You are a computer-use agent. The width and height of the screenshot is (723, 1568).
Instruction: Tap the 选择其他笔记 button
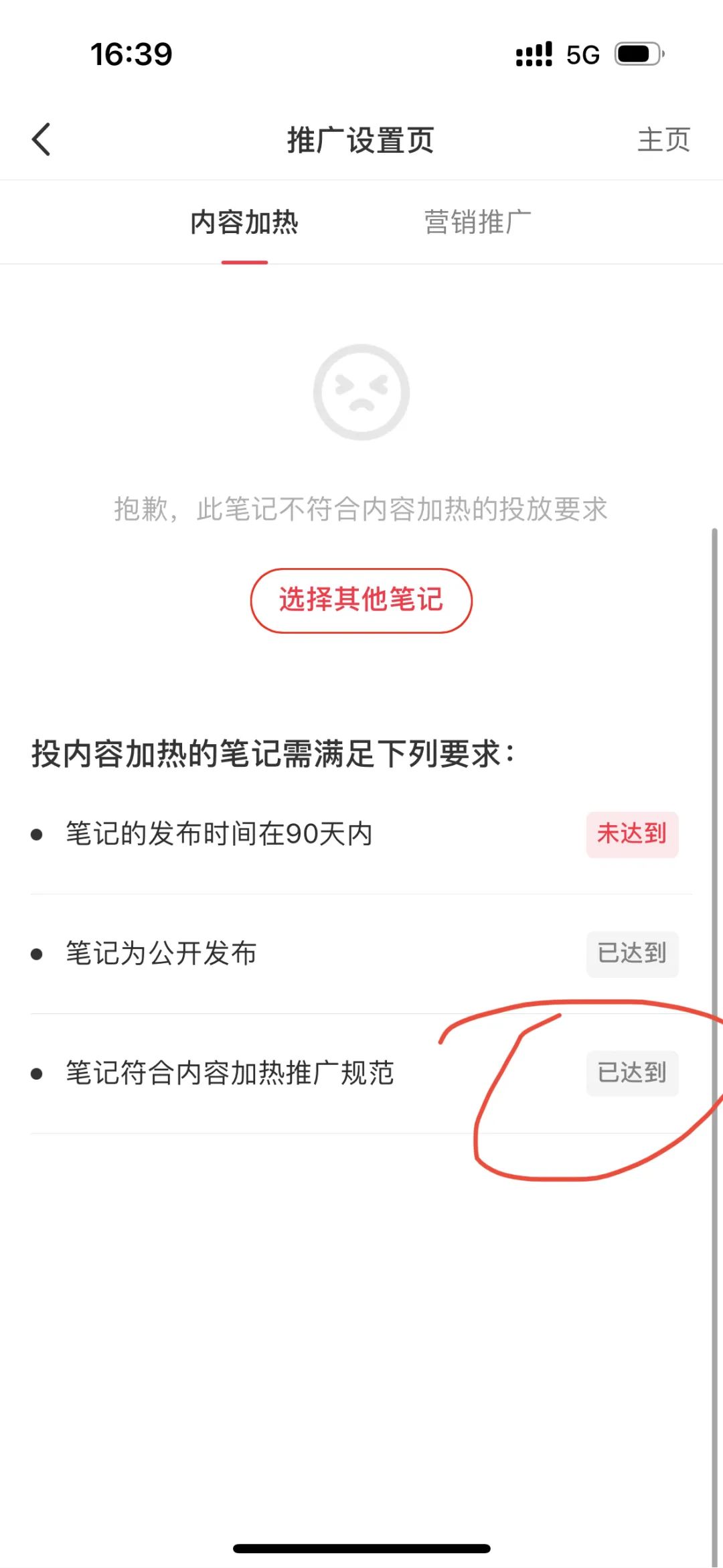[361, 601]
